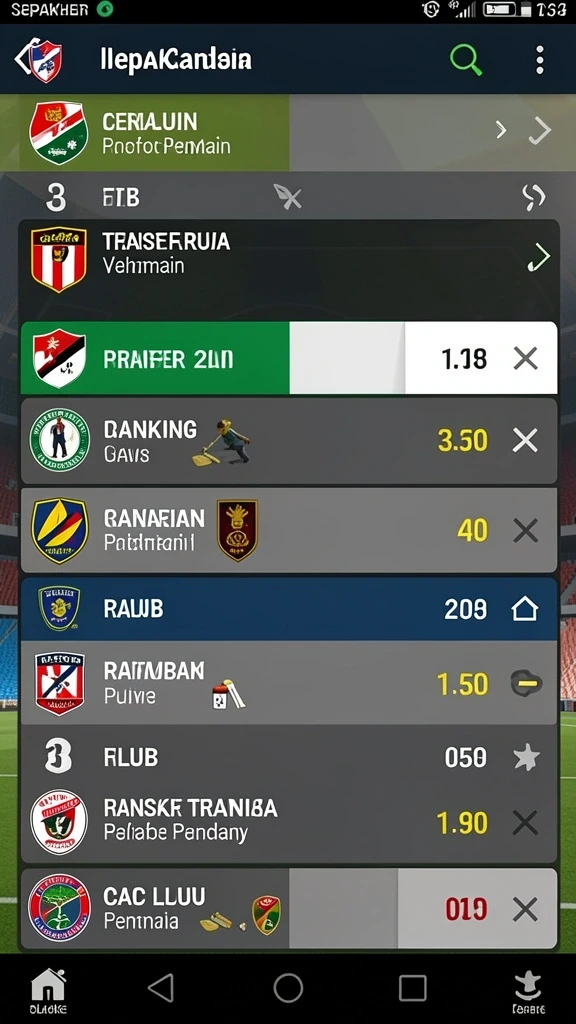Open the home tab in the bottom bar
The image size is (576, 1024).
coord(48,989)
